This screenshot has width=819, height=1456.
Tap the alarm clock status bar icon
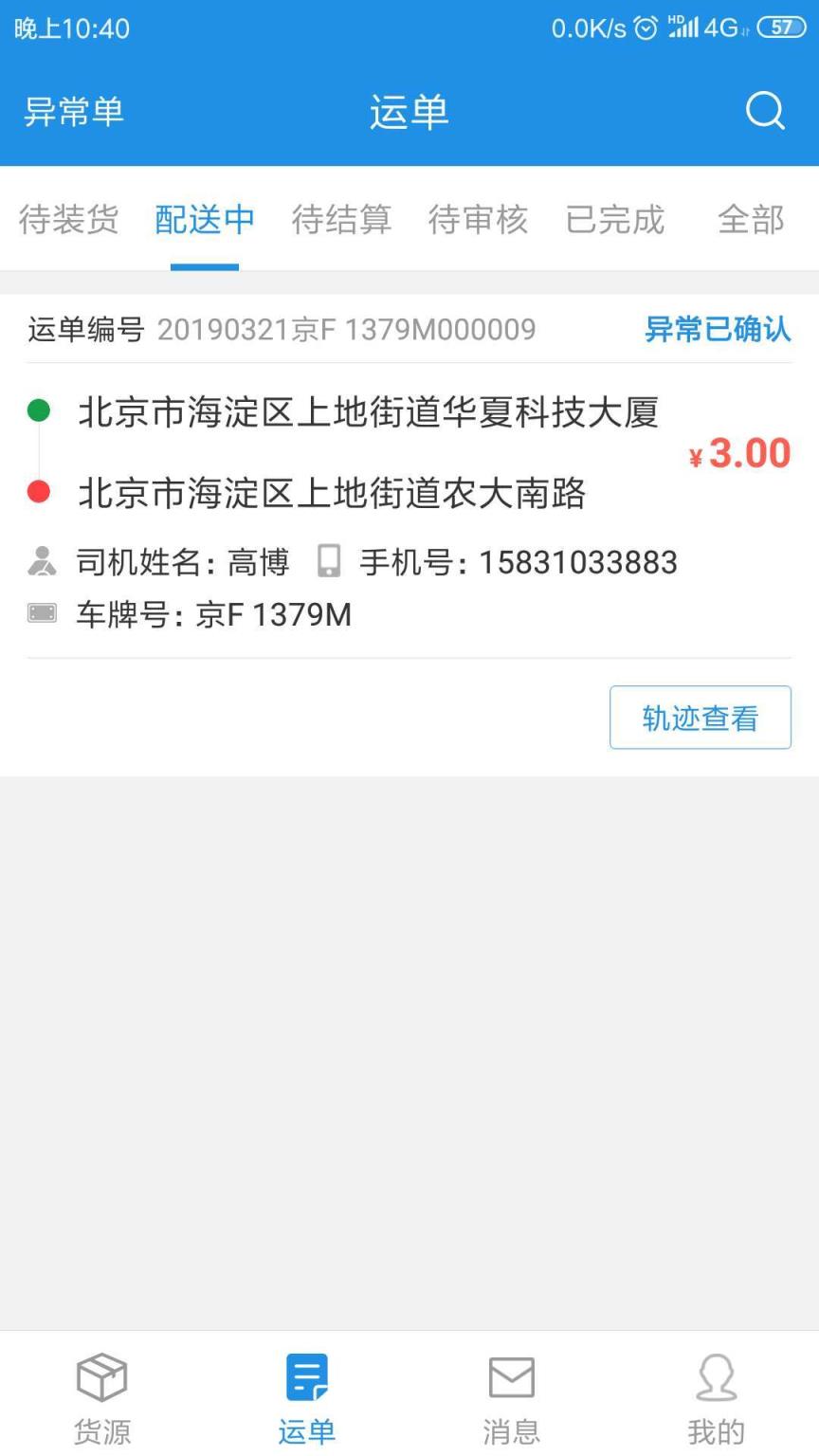645,28
